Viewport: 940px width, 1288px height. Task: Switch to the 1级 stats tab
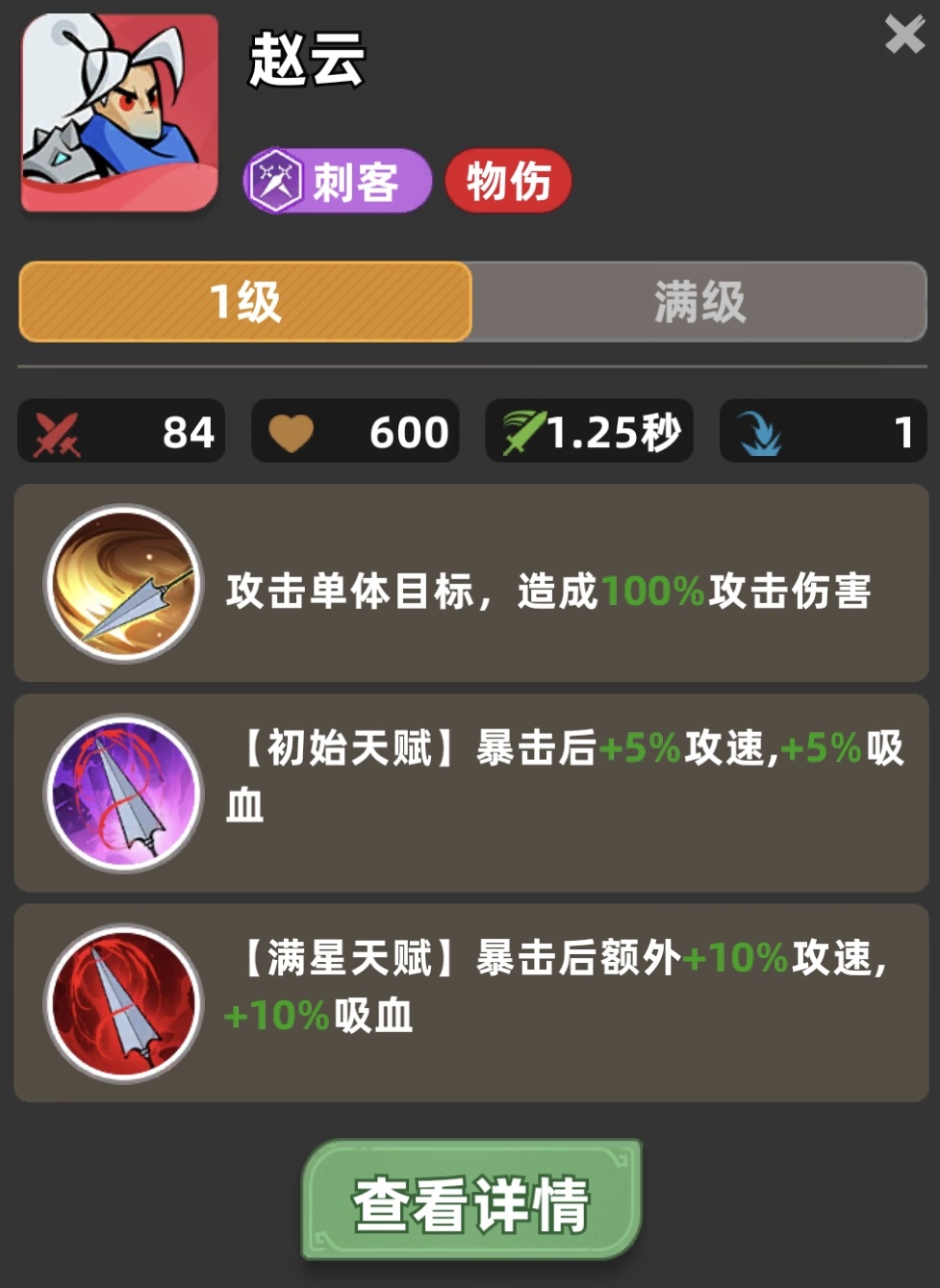click(245, 302)
